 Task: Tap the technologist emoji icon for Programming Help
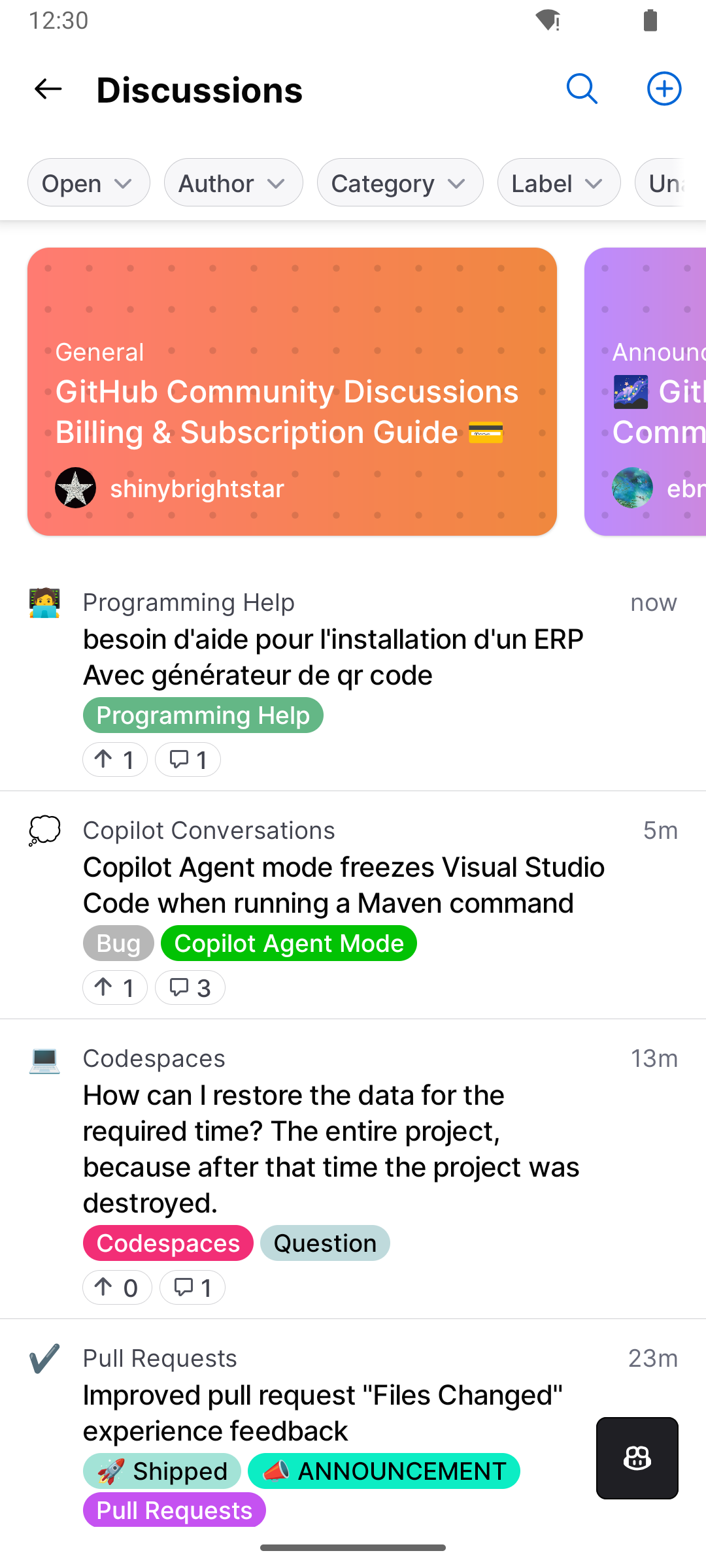click(43, 602)
